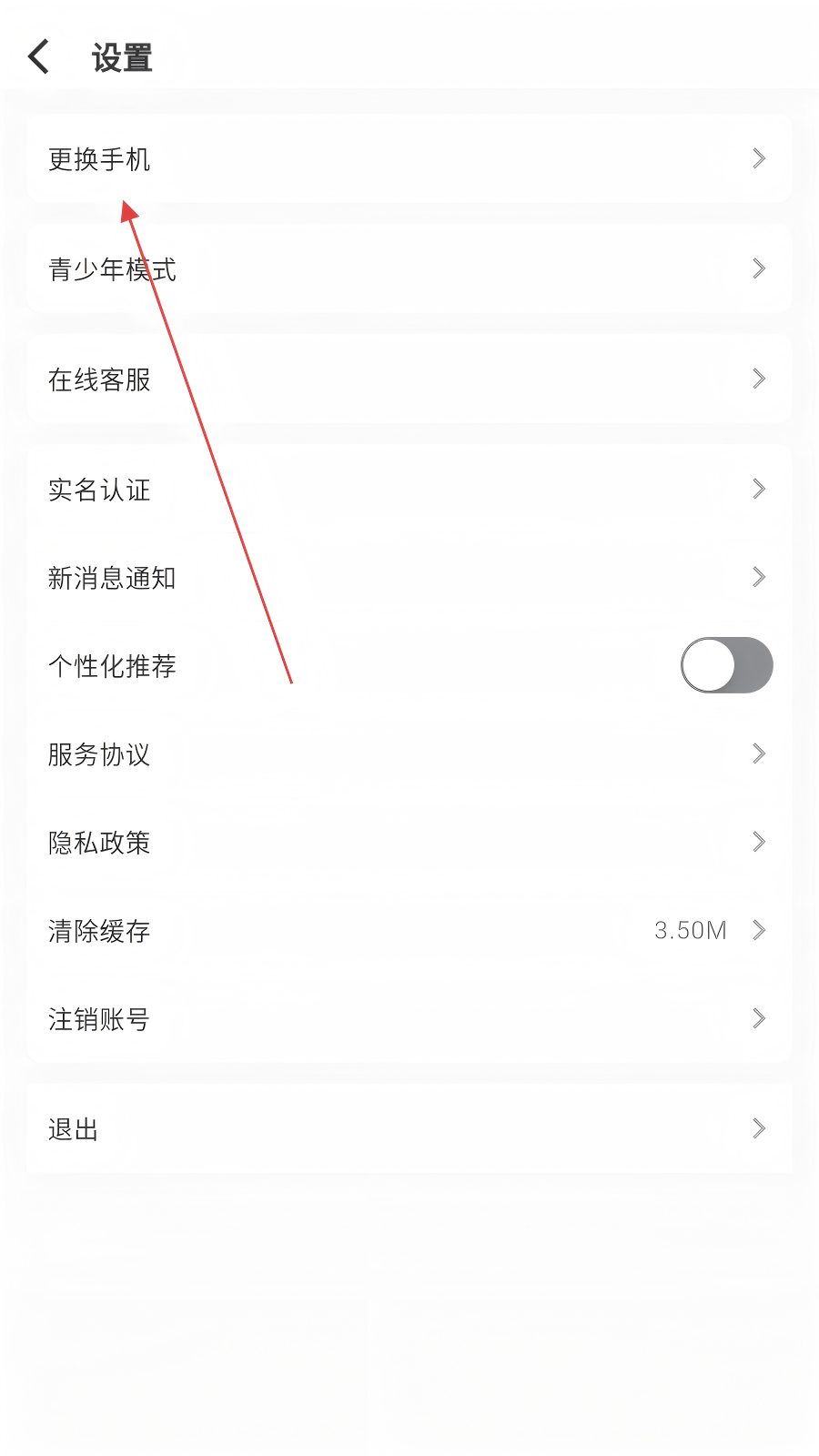Image resolution: width=819 pixels, height=1456 pixels.
Task: Tap 退出 to log out
Action: tap(409, 1128)
